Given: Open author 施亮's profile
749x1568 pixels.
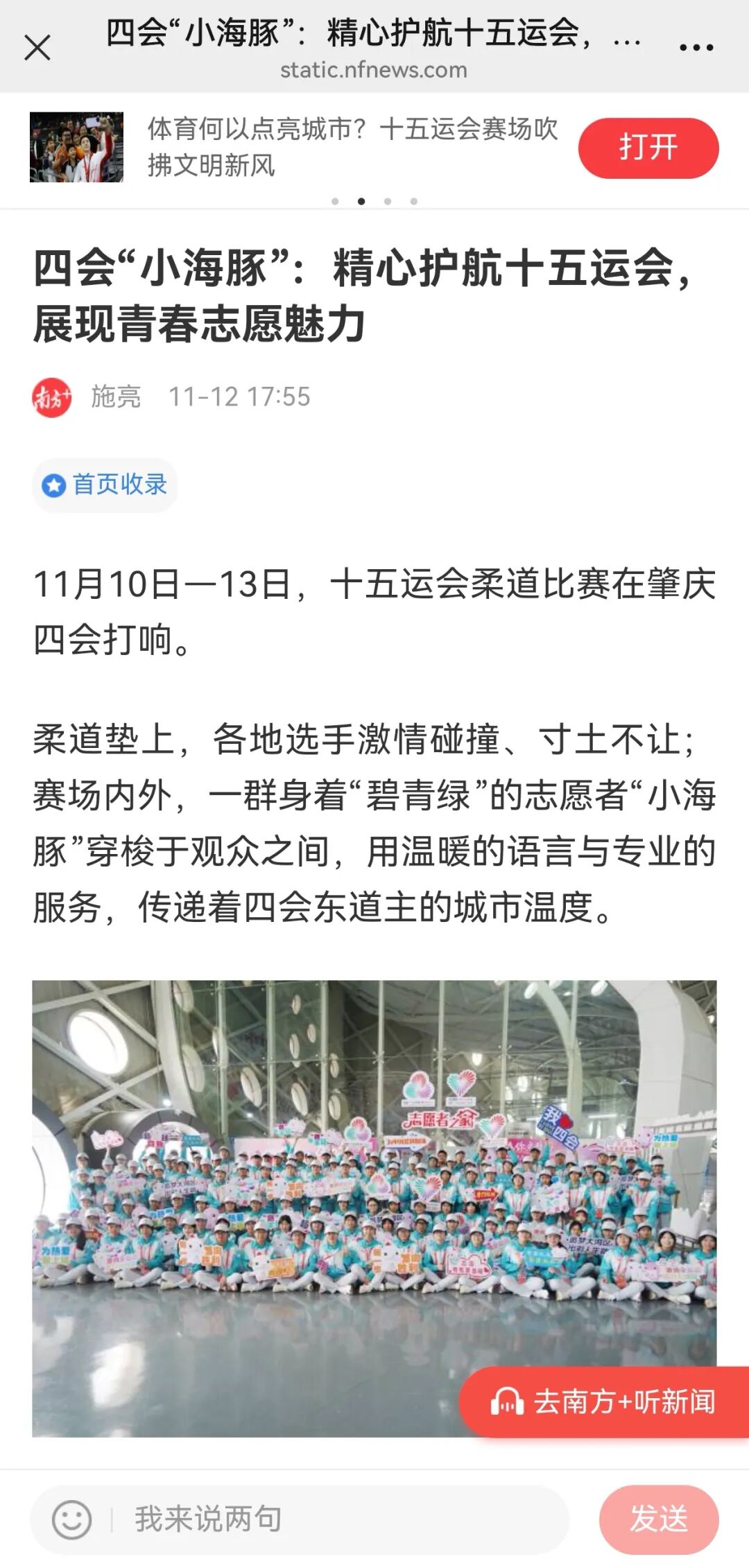Looking at the screenshot, I should coord(116,397).
